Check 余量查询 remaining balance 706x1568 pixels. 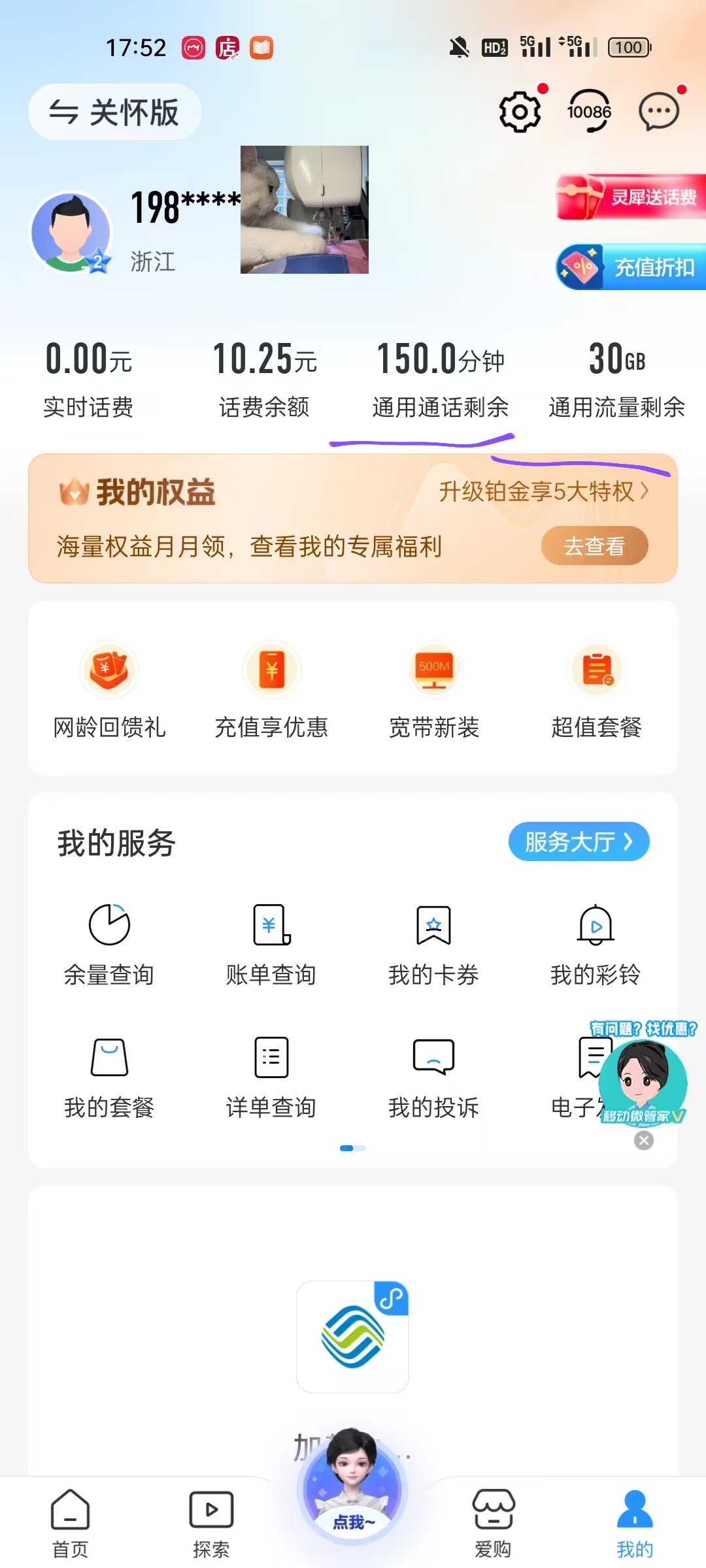tap(109, 944)
